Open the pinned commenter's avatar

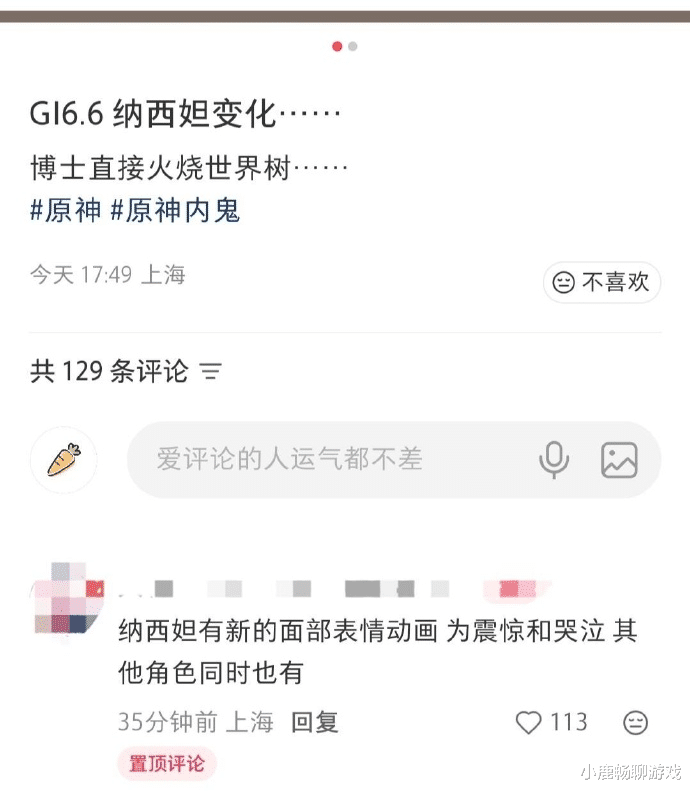(x=68, y=598)
